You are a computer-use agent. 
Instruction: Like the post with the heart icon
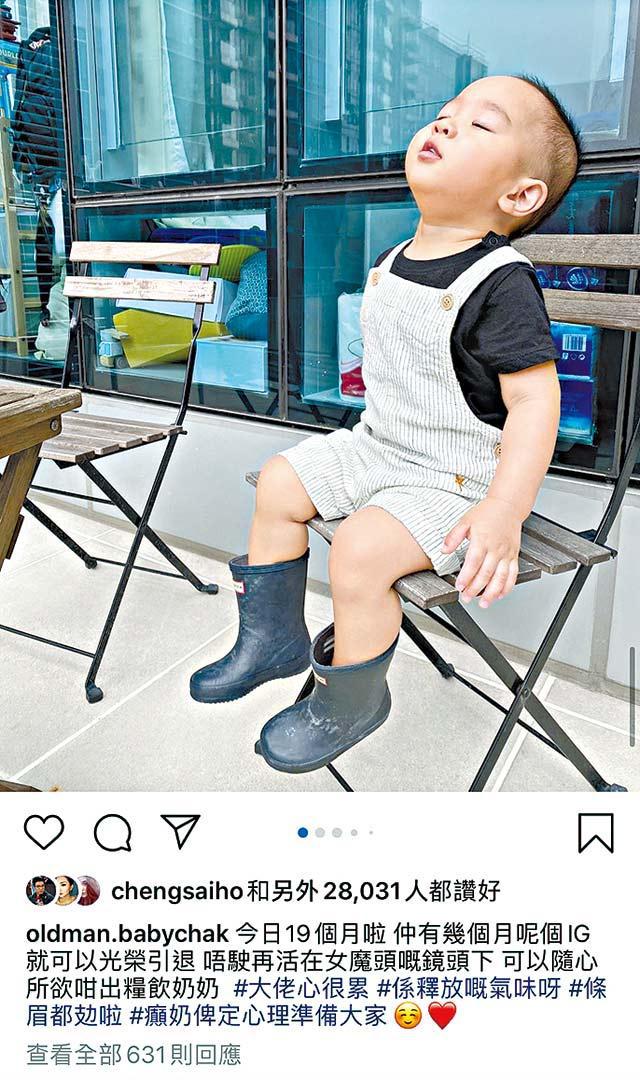click(43, 832)
